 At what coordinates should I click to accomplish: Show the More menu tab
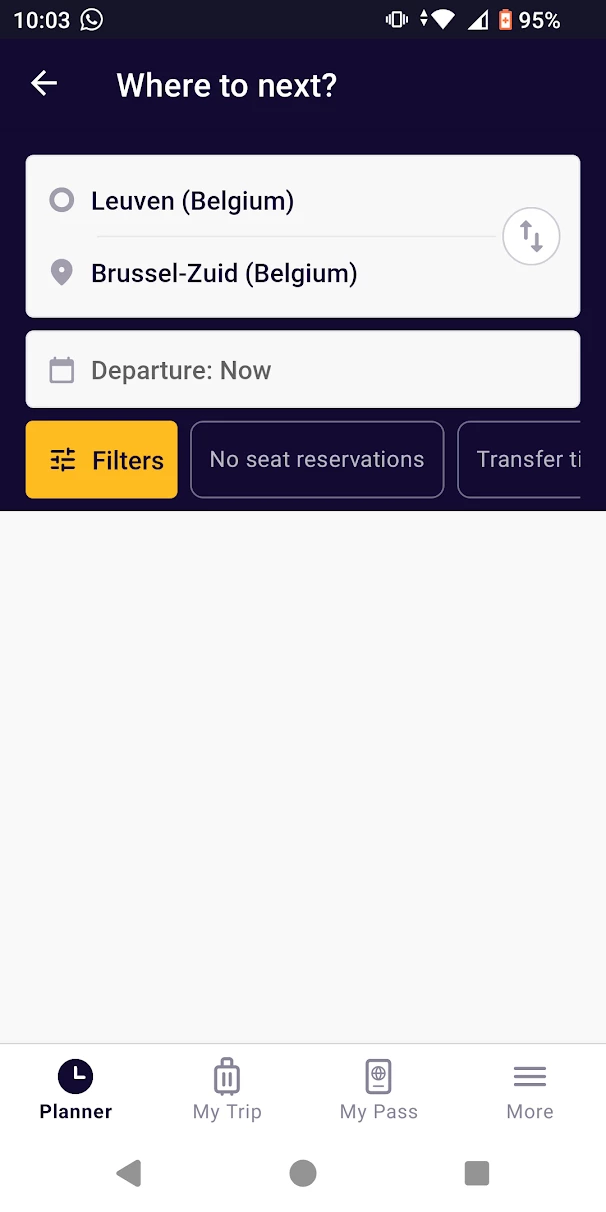[530, 1090]
